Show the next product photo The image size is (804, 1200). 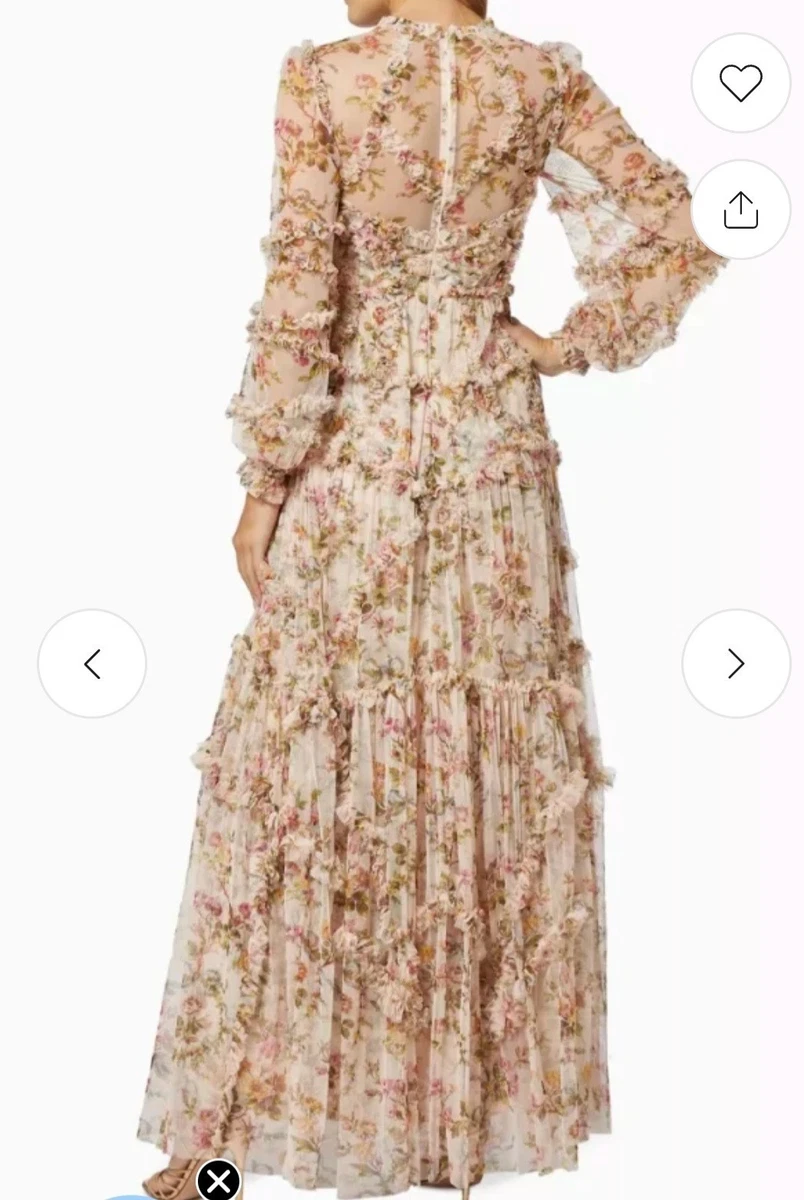[x=736, y=663]
